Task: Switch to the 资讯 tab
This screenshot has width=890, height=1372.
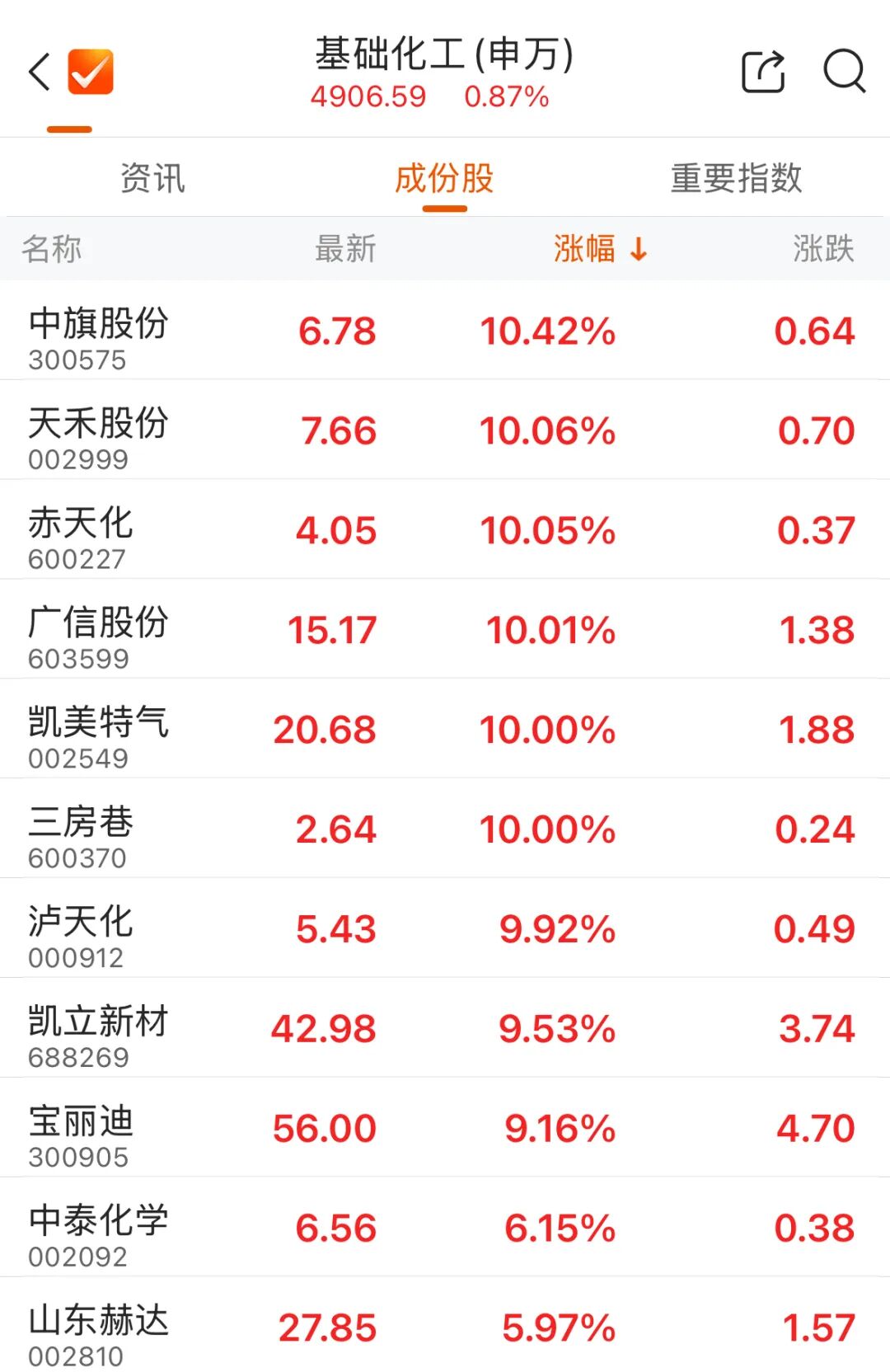Action: 152,178
